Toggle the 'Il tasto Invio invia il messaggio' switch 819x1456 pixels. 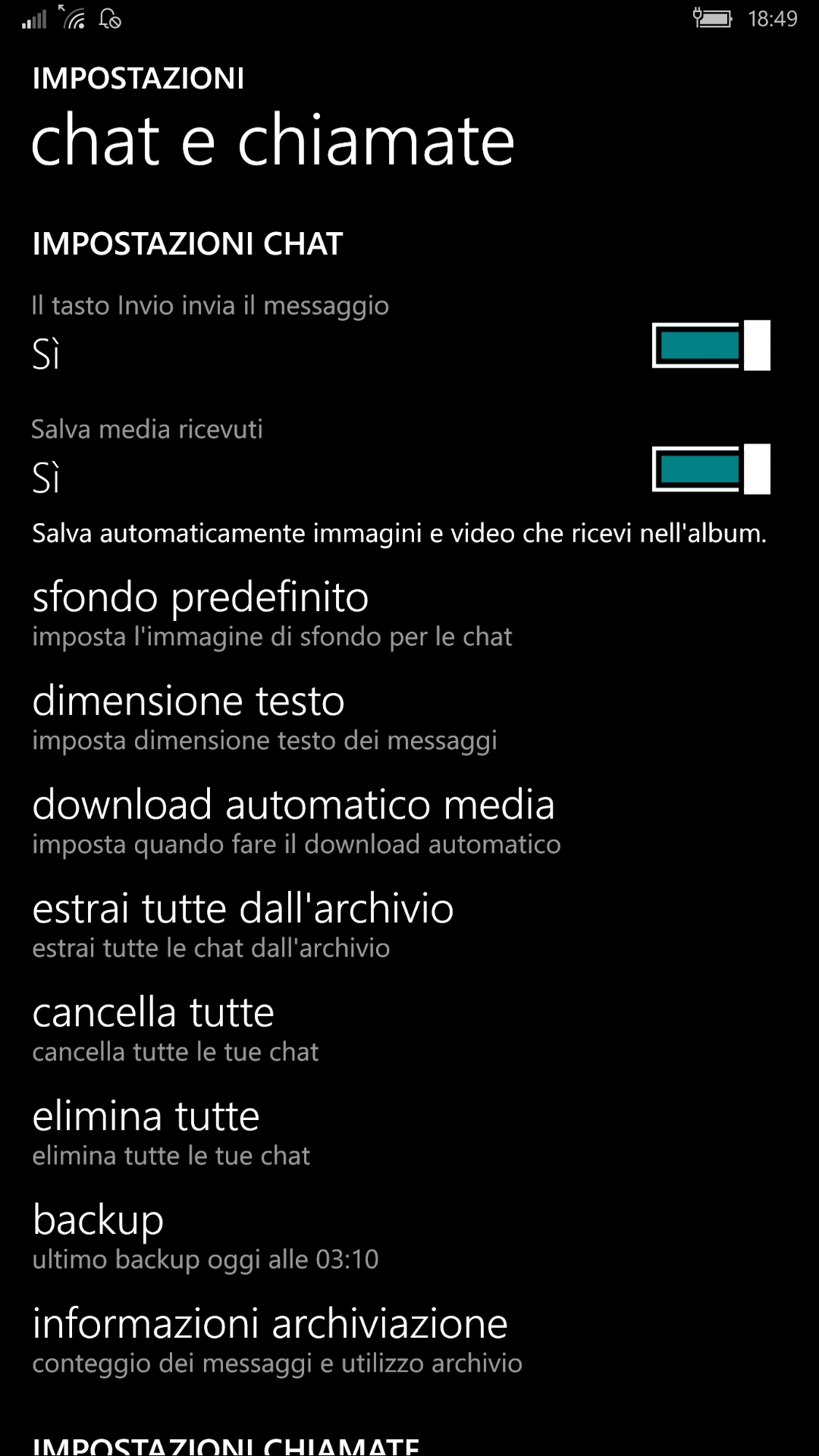point(711,346)
